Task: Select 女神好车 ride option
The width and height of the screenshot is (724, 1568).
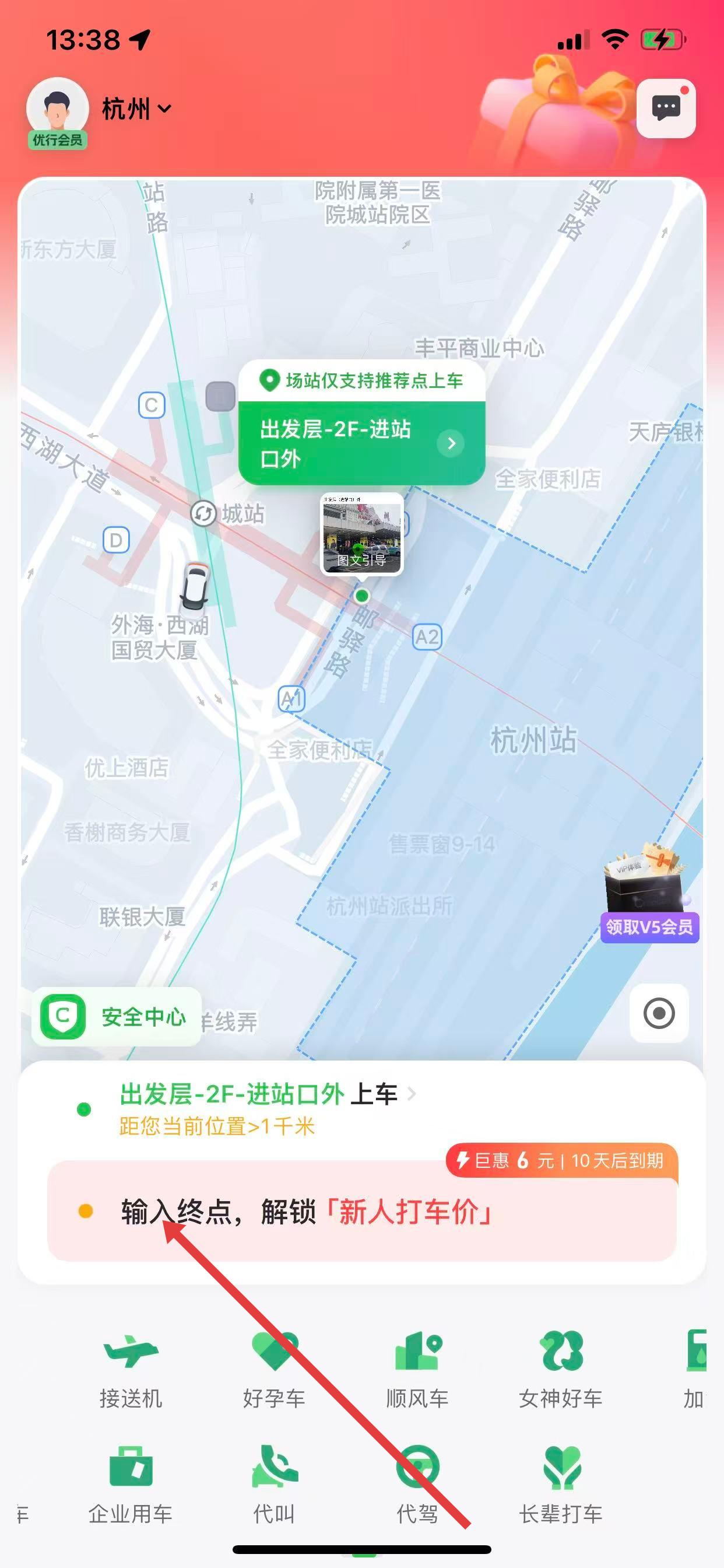Action: click(x=560, y=1371)
